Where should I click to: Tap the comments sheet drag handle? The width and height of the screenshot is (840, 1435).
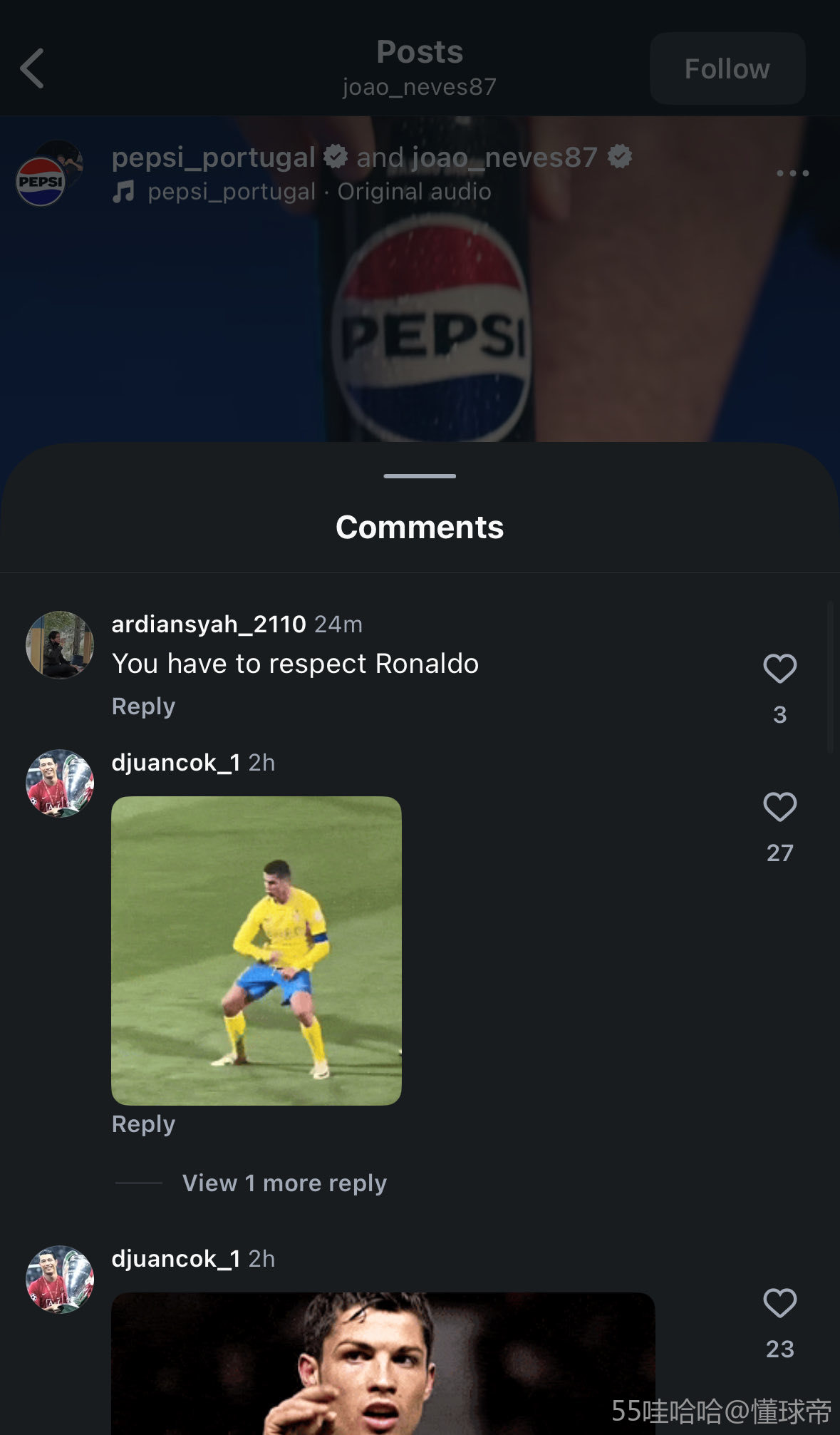(x=420, y=476)
